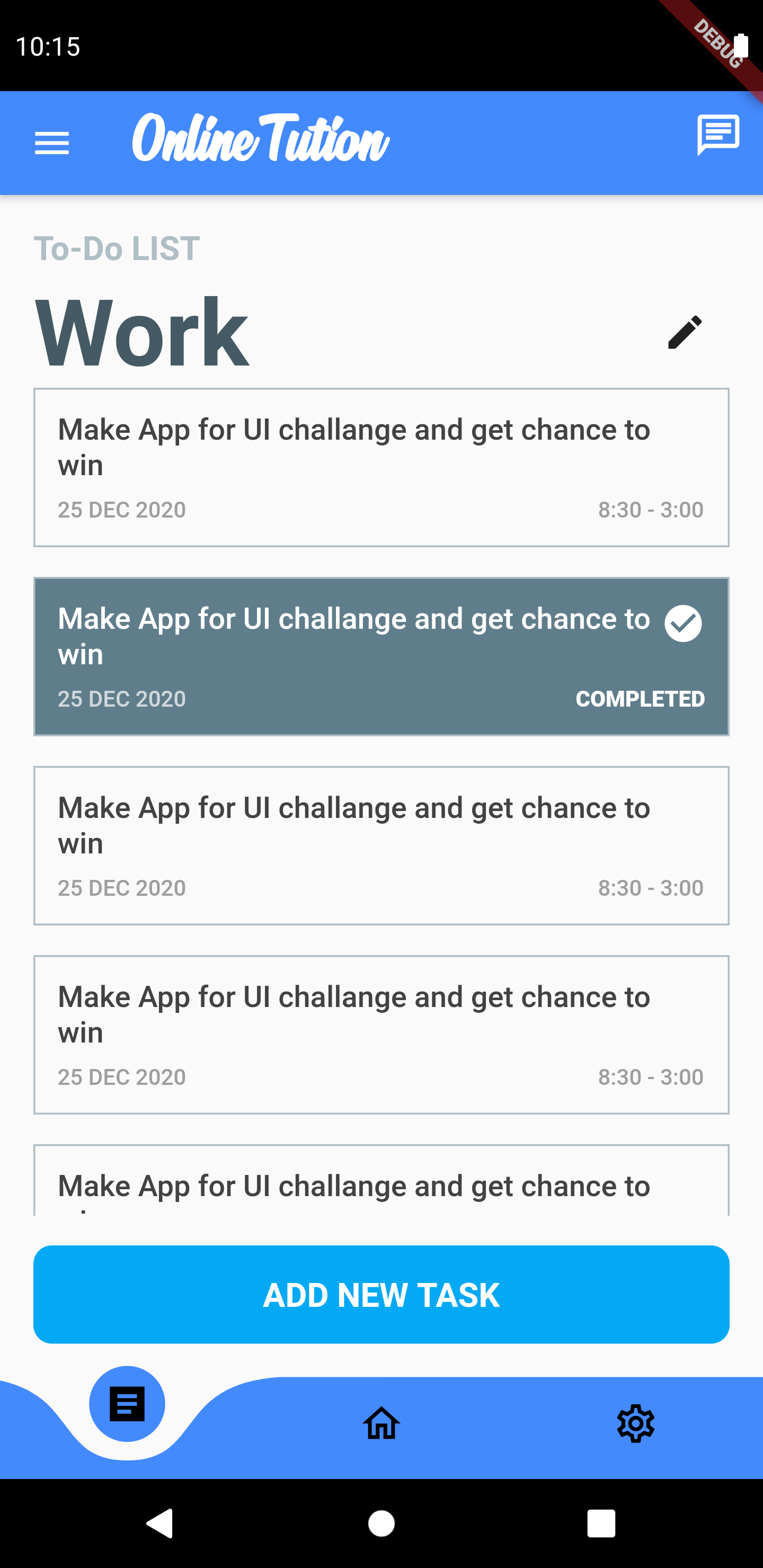The width and height of the screenshot is (763, 1568).
Task: Open the chat messages icon
Action: coord(718,134)
